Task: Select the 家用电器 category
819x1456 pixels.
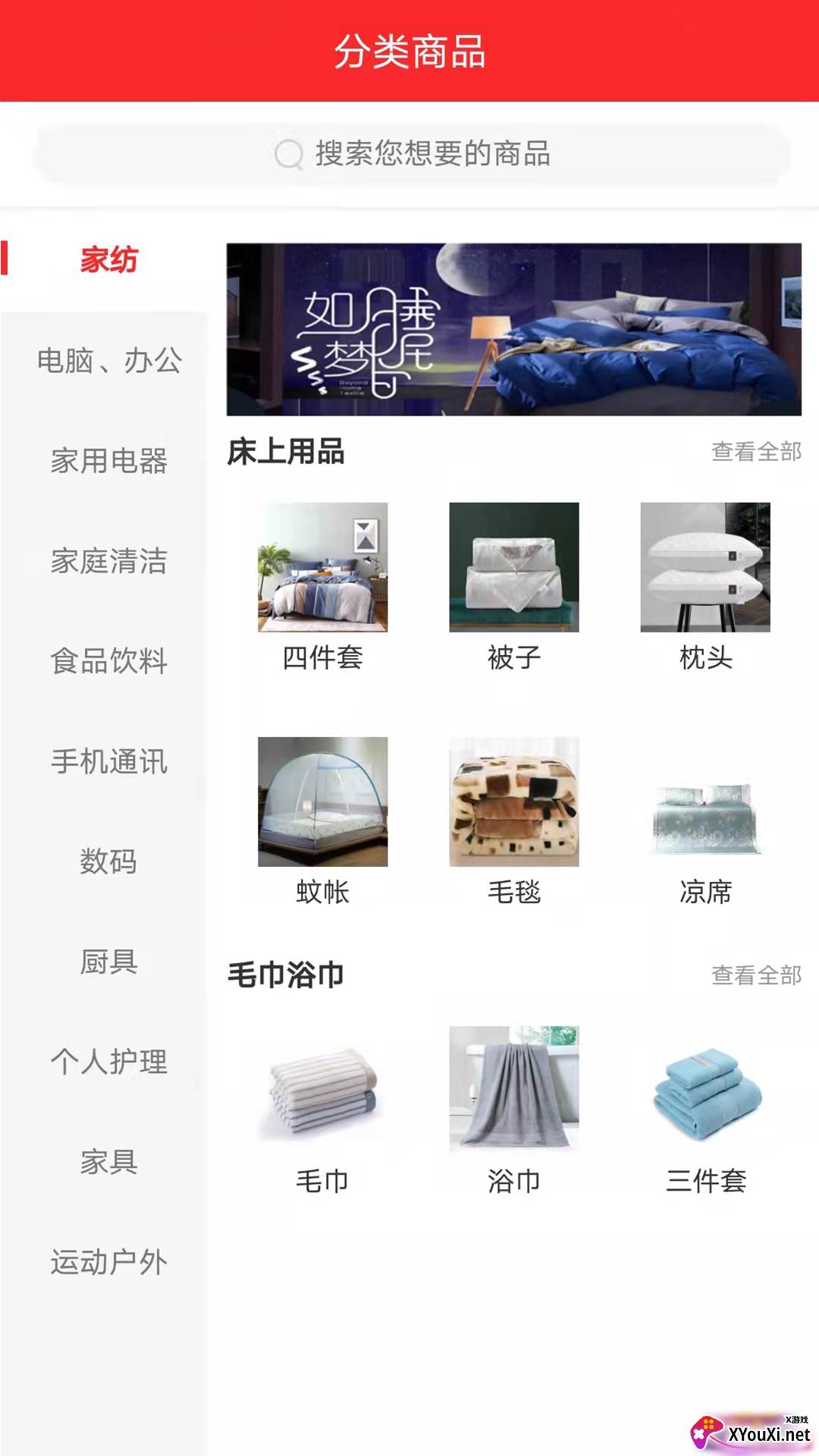Action: point(109,461)
